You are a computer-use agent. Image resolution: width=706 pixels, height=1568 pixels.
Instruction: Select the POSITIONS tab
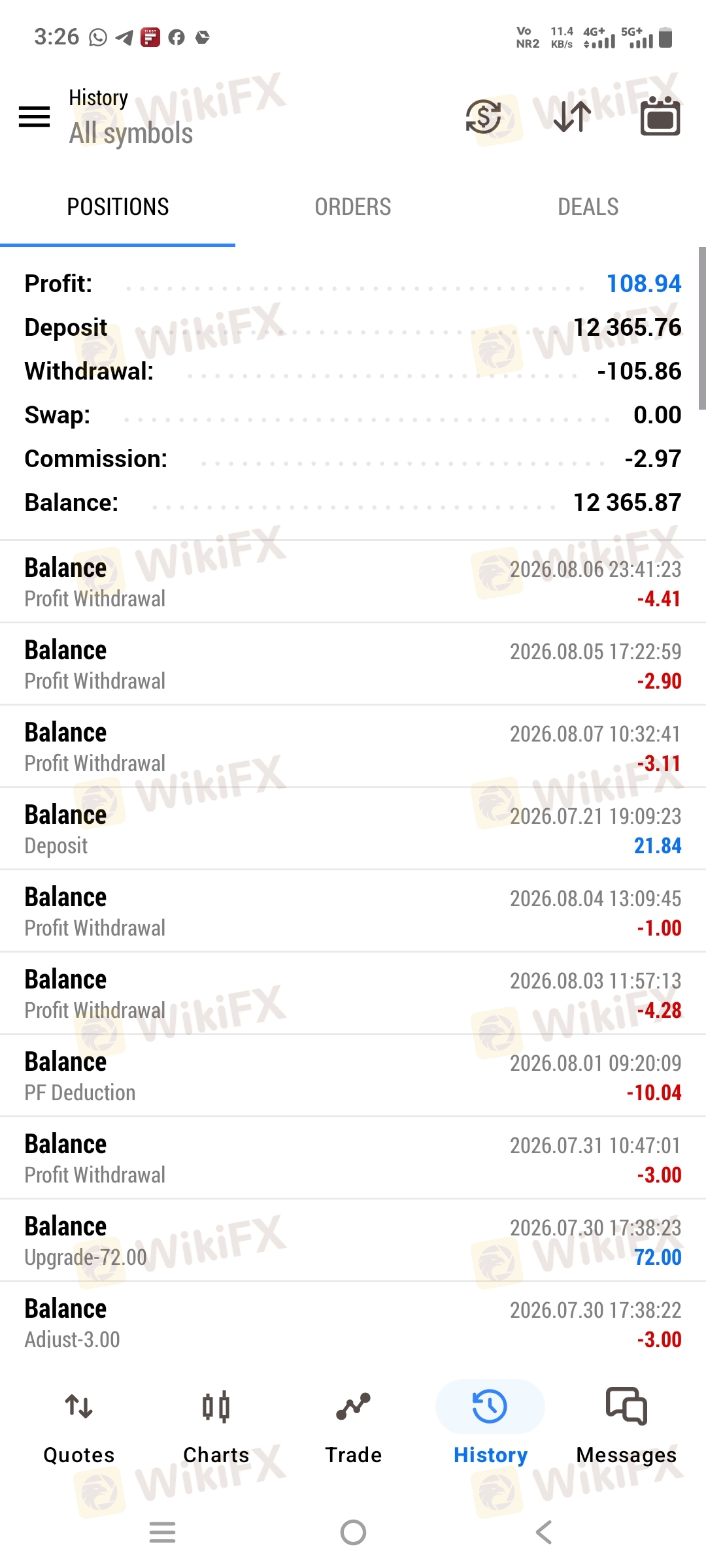118,207
